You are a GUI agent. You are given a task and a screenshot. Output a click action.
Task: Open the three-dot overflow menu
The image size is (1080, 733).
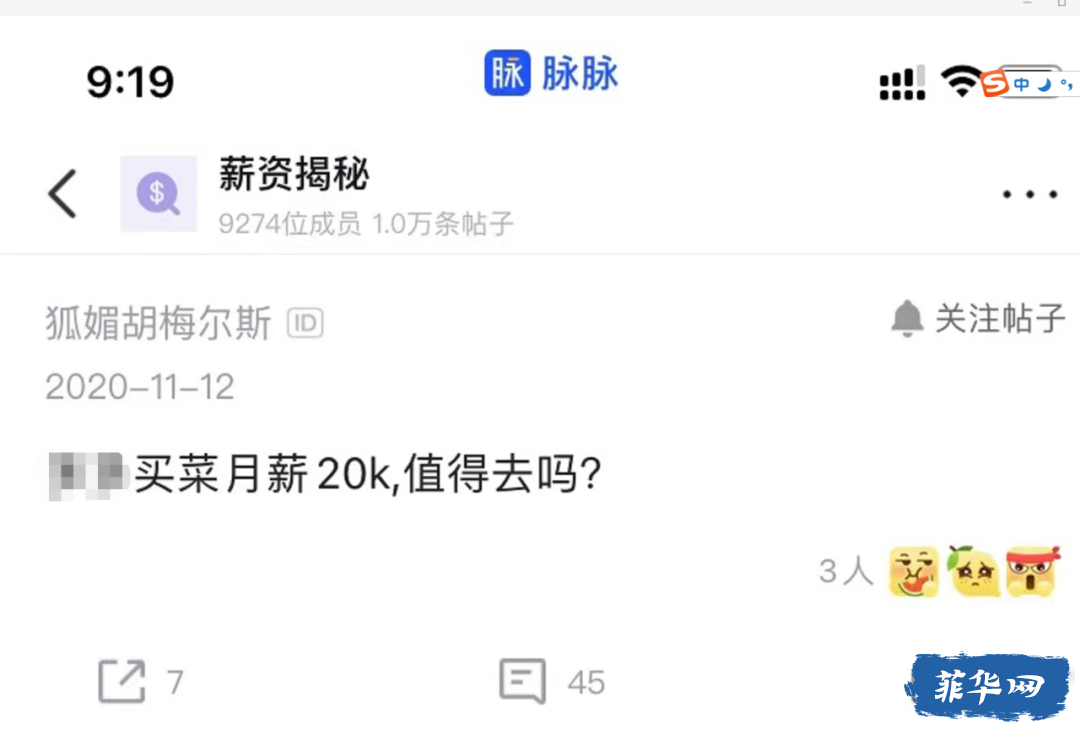1030,195
